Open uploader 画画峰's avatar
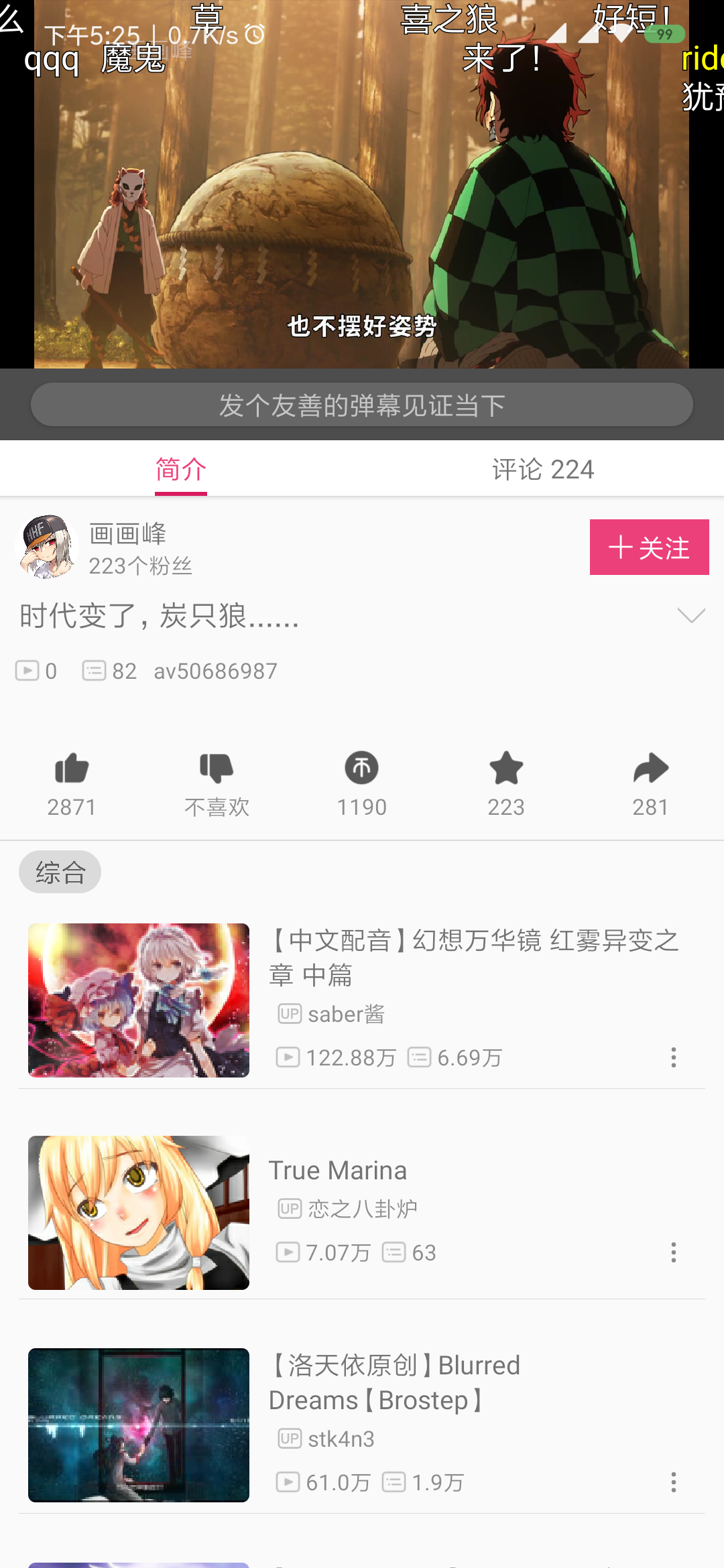The height and width of the screenshot is (1568, 724). 47,547
